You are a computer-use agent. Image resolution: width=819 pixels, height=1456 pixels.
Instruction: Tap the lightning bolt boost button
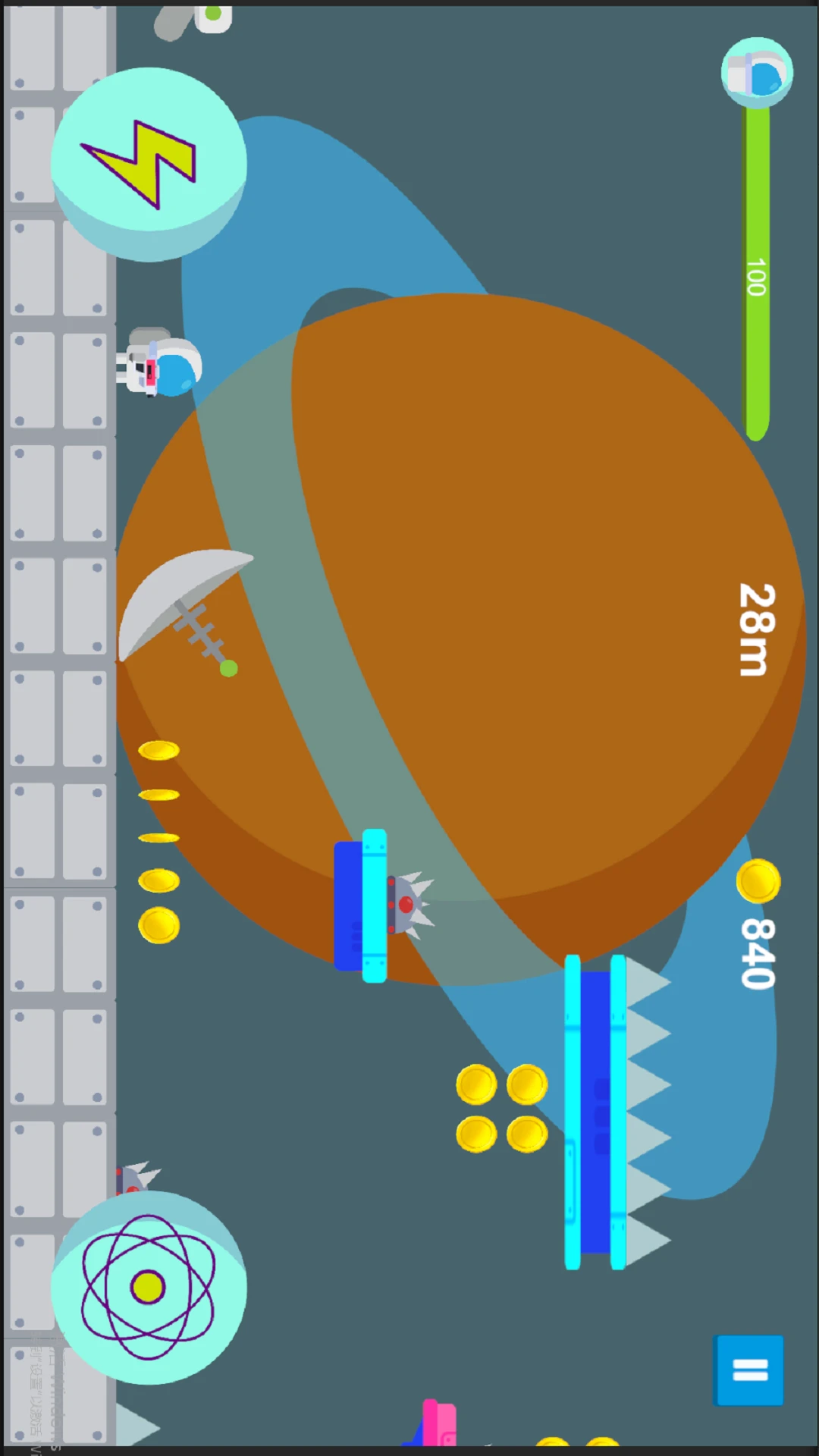point(149,164)
